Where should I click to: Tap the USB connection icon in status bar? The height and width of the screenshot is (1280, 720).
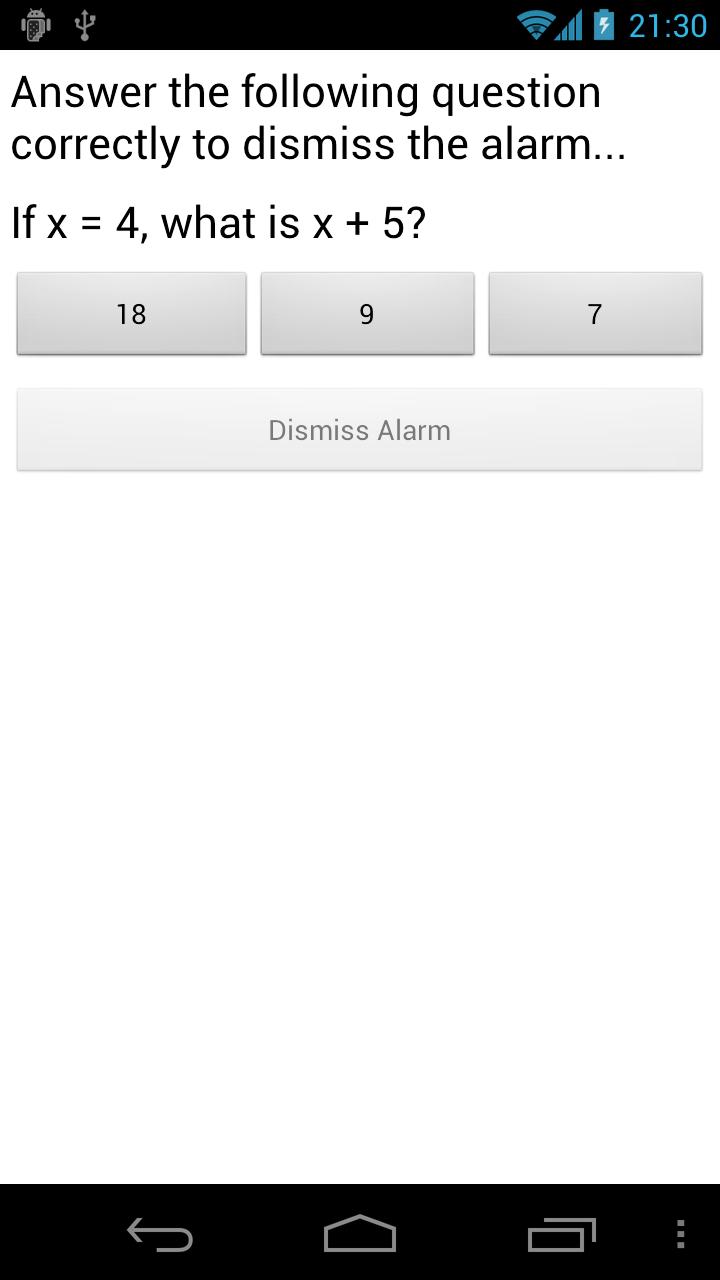click(85, 24)
